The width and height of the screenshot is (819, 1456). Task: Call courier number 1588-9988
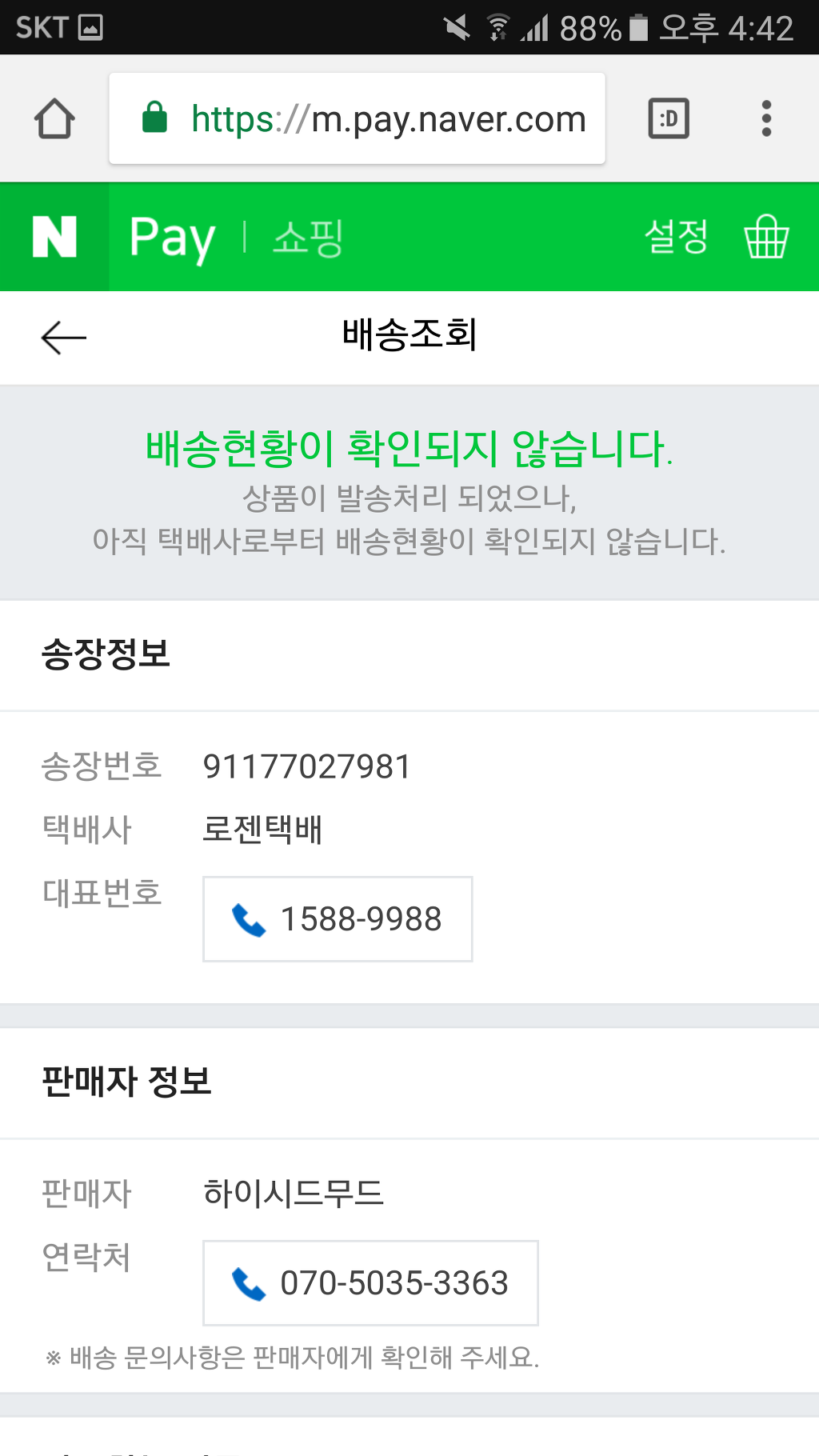(x=338, y=919)
